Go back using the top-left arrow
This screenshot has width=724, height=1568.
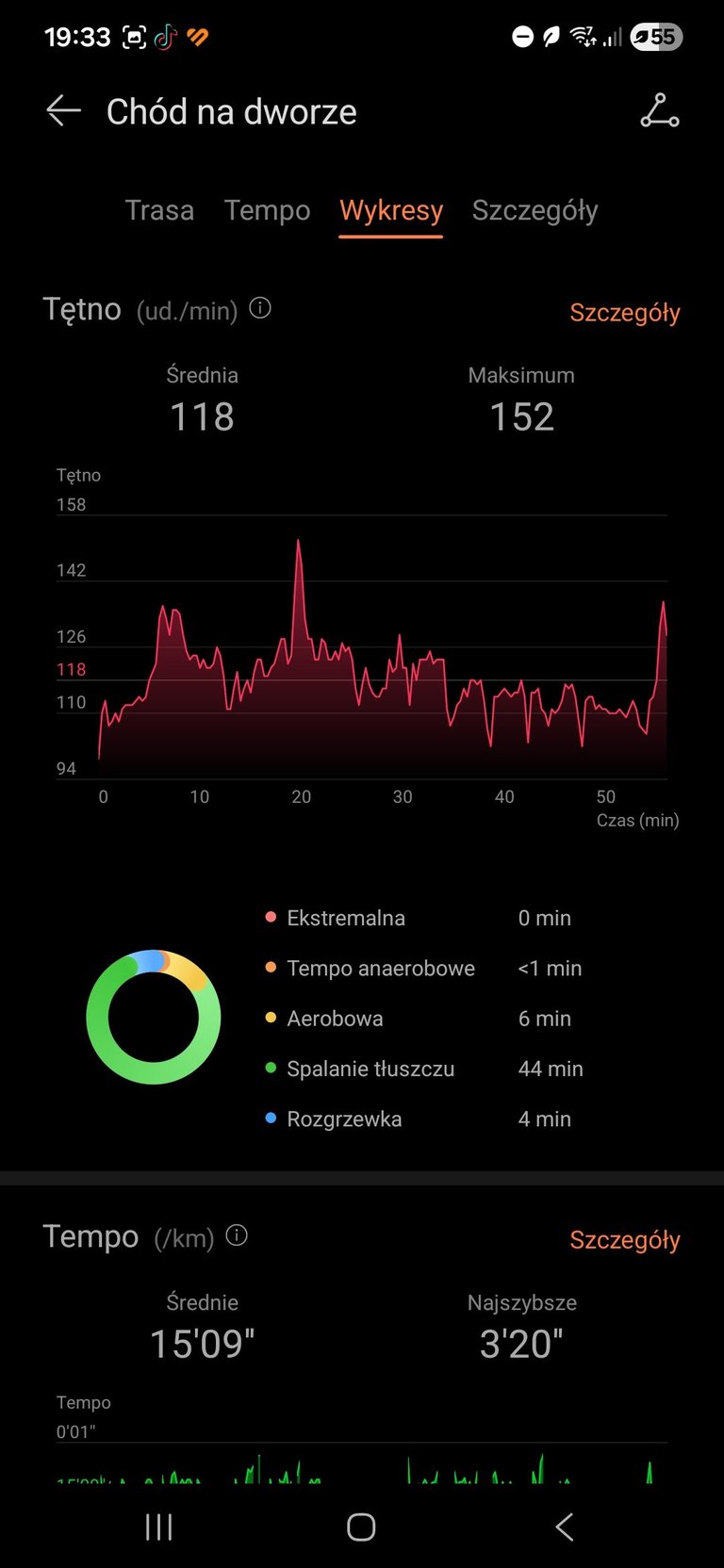click(63, 111)
